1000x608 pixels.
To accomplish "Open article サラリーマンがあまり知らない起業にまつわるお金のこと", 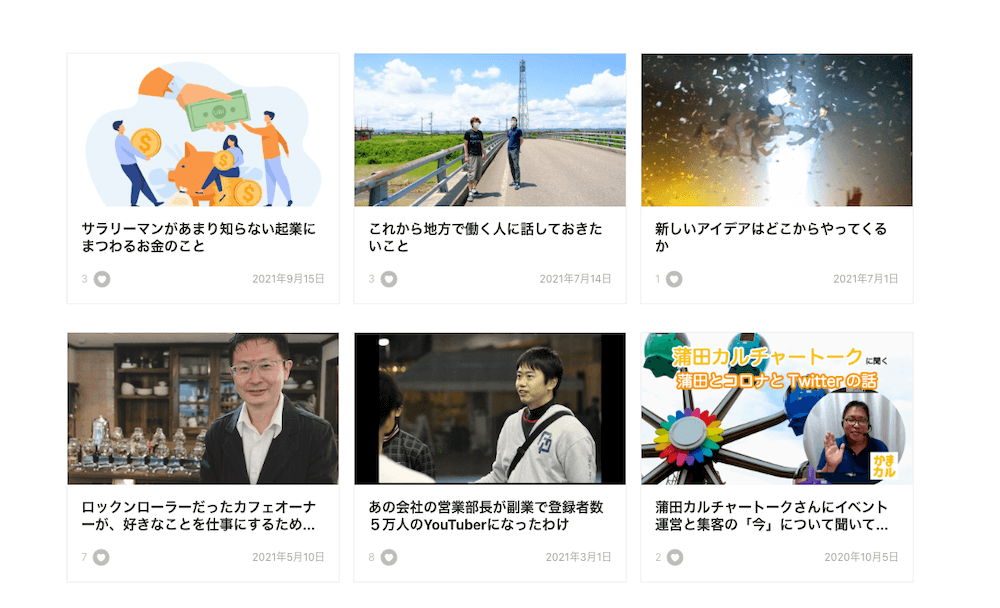I will point(198,237).
